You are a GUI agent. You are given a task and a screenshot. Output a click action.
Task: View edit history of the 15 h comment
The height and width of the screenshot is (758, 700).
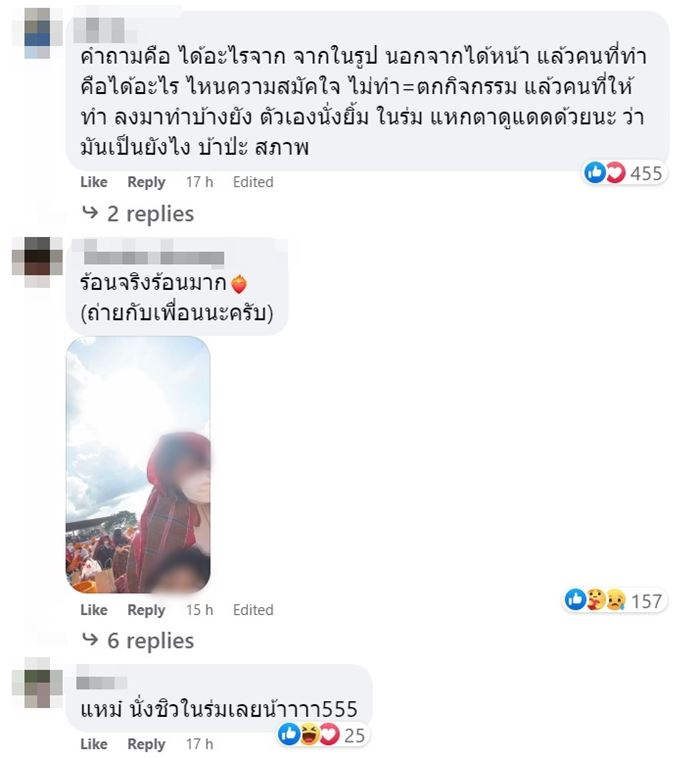point(253,610)
